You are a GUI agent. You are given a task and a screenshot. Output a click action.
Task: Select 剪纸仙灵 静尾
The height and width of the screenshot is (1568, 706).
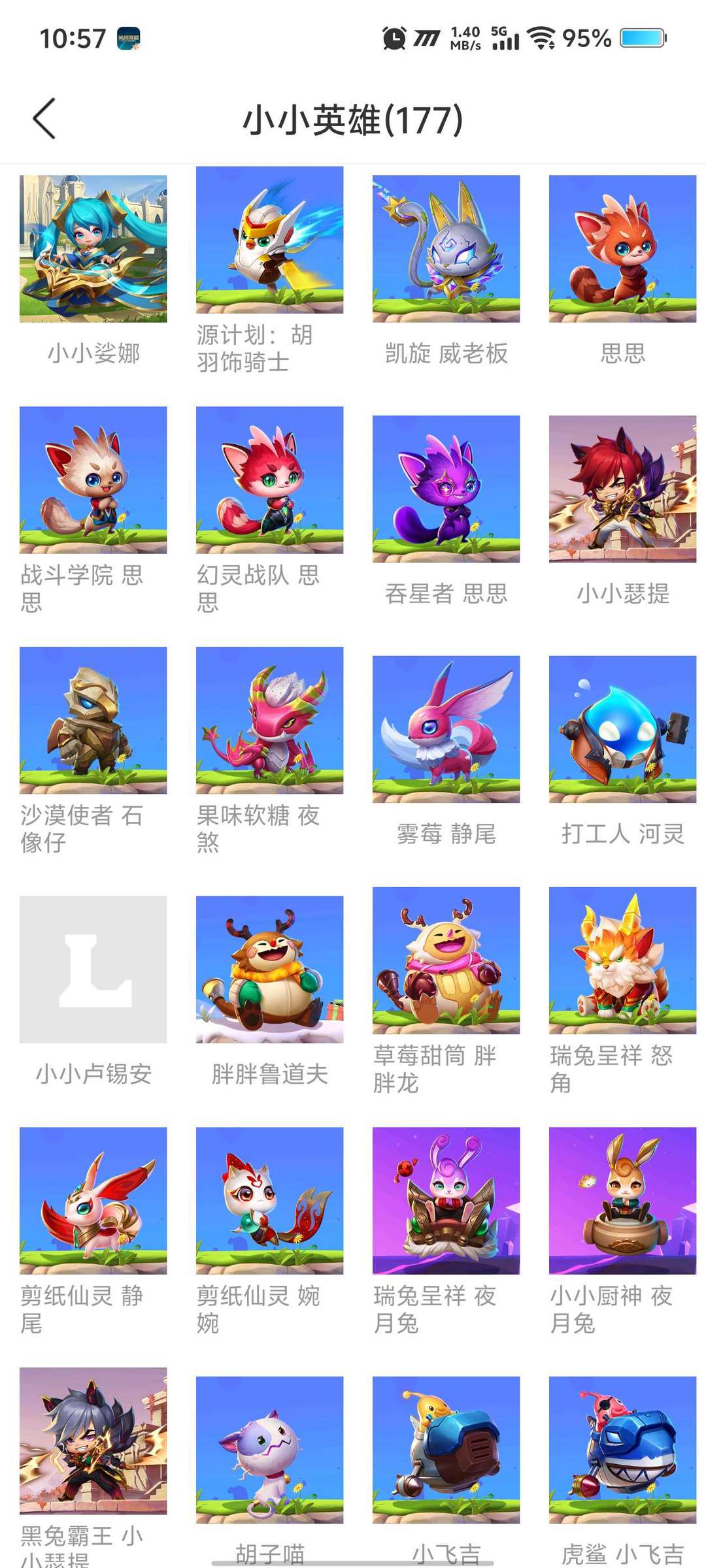point(93,1201)
